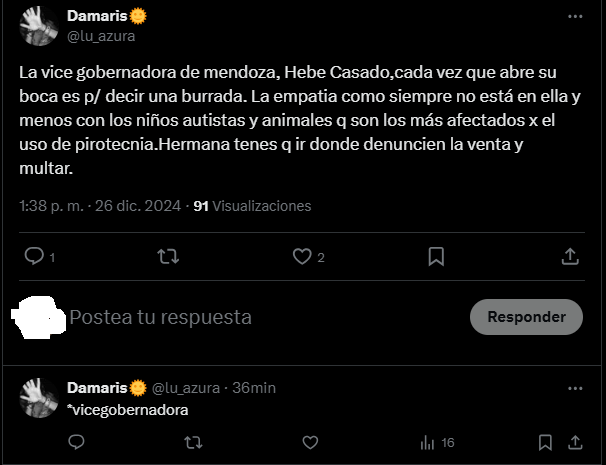Viewport: 606px width, 465px height.
Task: Hit the Responder button
Action: (x=526, y=317)
